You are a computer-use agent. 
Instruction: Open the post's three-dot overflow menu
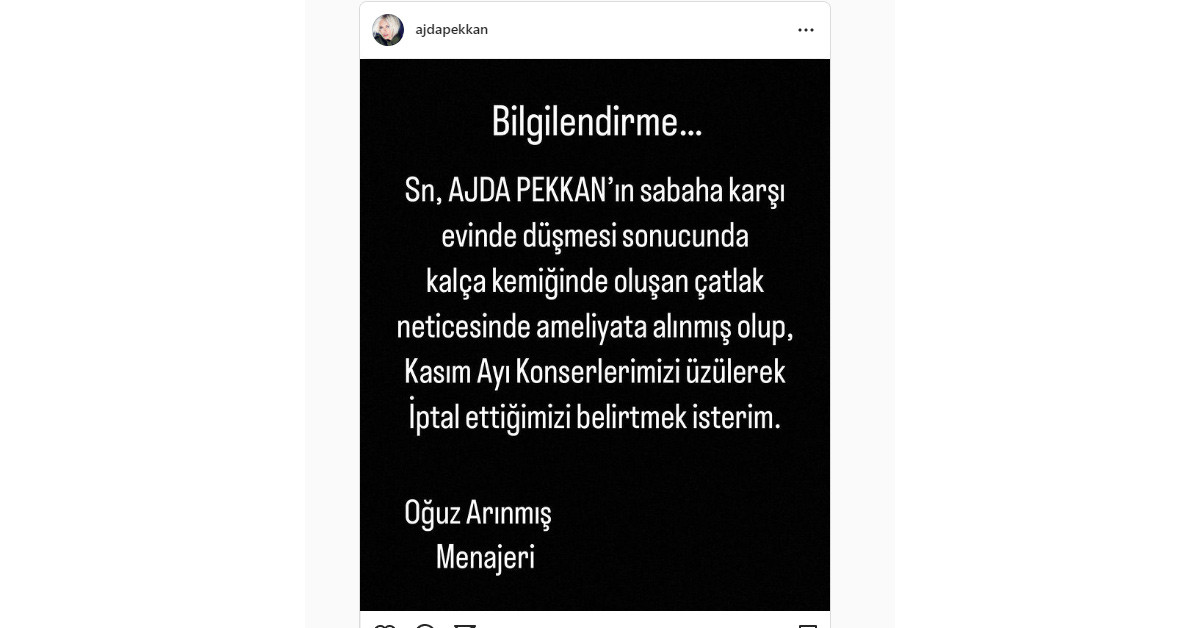click(805, 30)
